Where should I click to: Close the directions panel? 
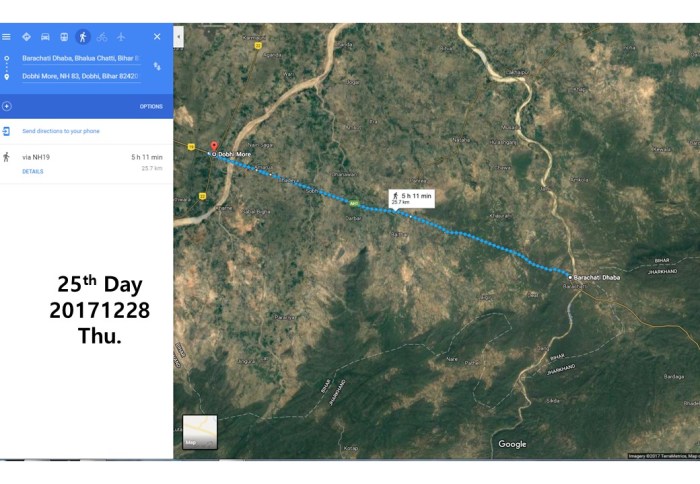tap(157, 37)
